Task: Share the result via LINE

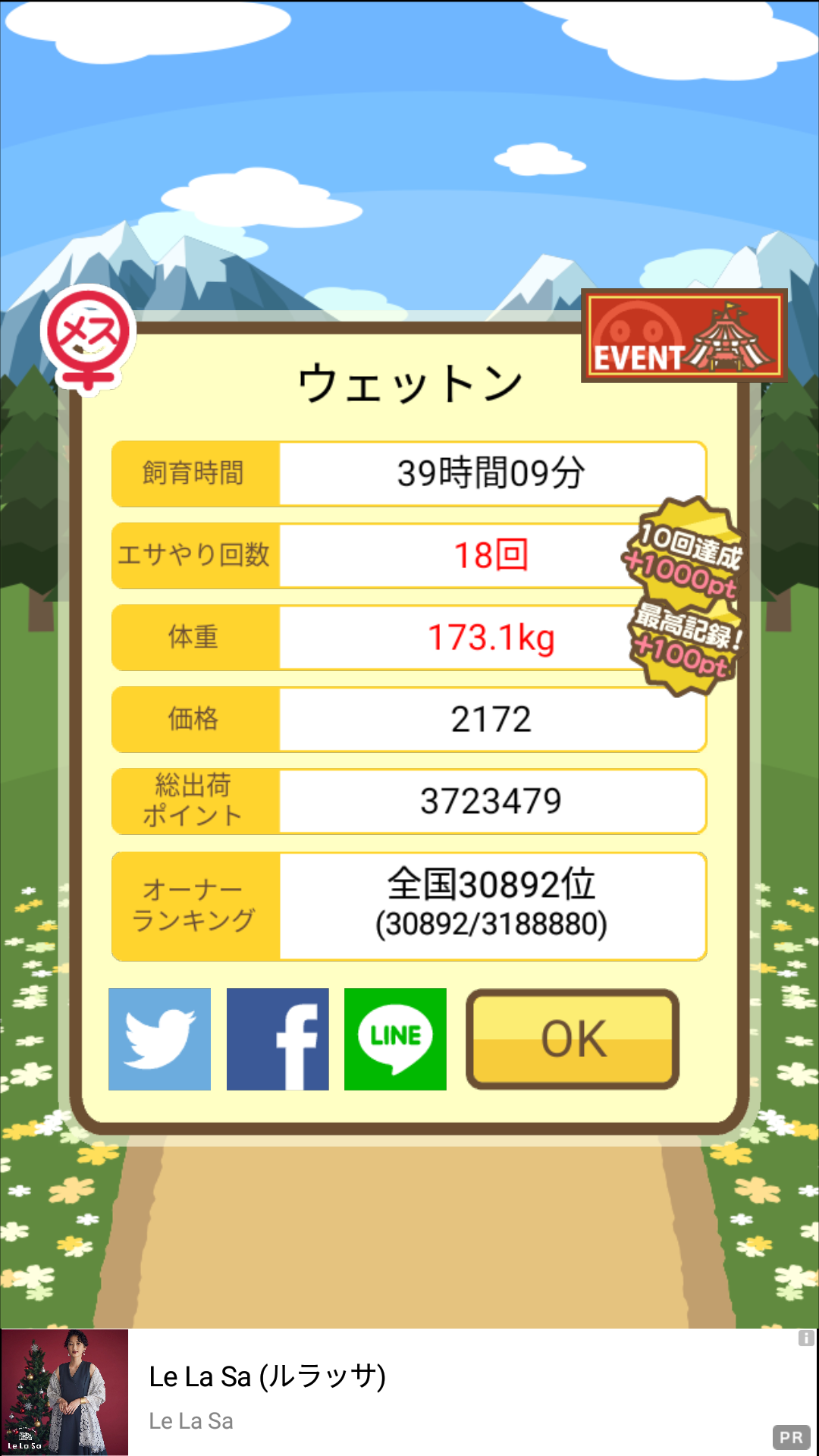Action: click(395, 1039)
